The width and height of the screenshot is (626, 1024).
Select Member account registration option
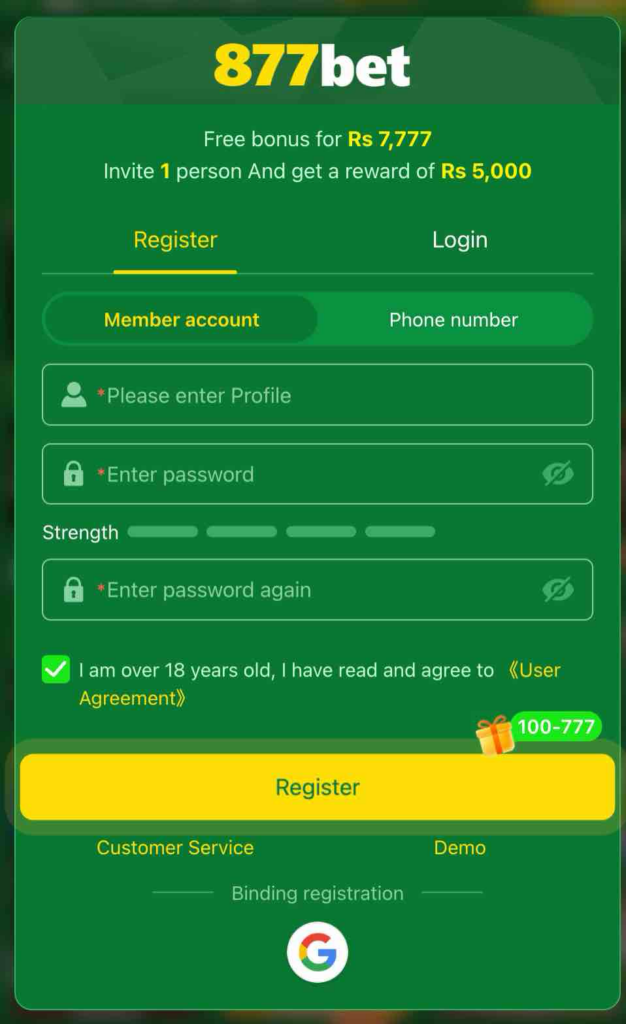181,320
